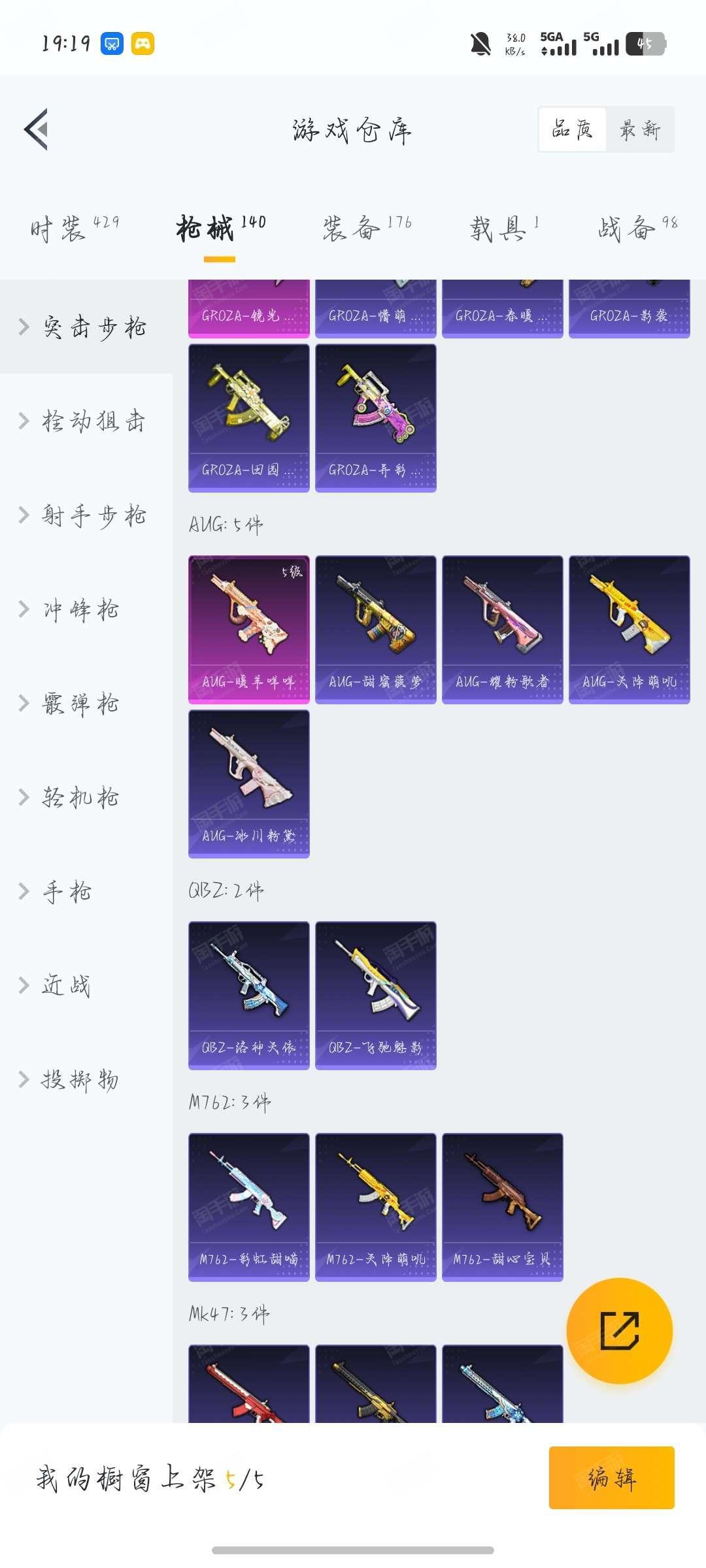Open the AUG-暖羊咩咩 skin tile

(x=249, y=630)
